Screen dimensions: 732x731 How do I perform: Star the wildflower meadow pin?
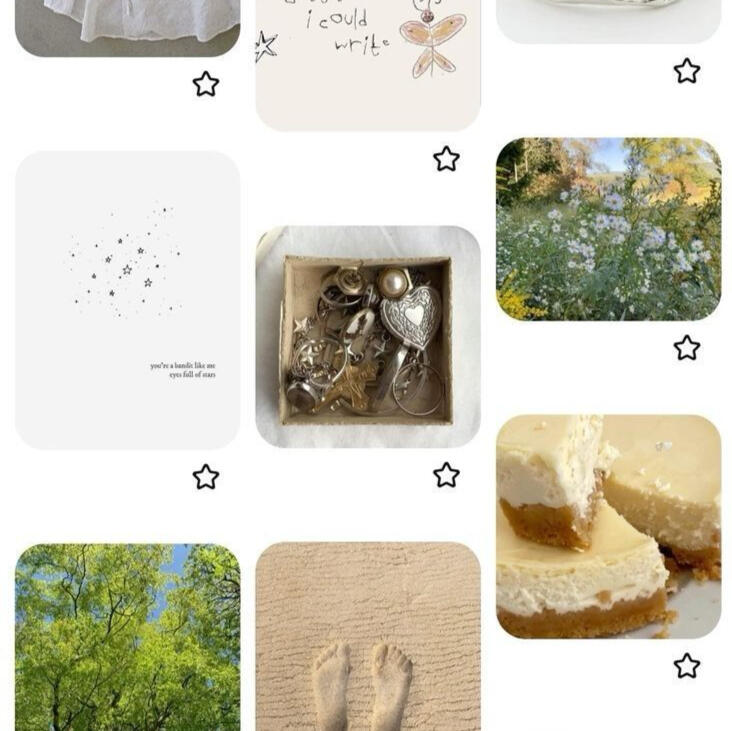[686, 348]
